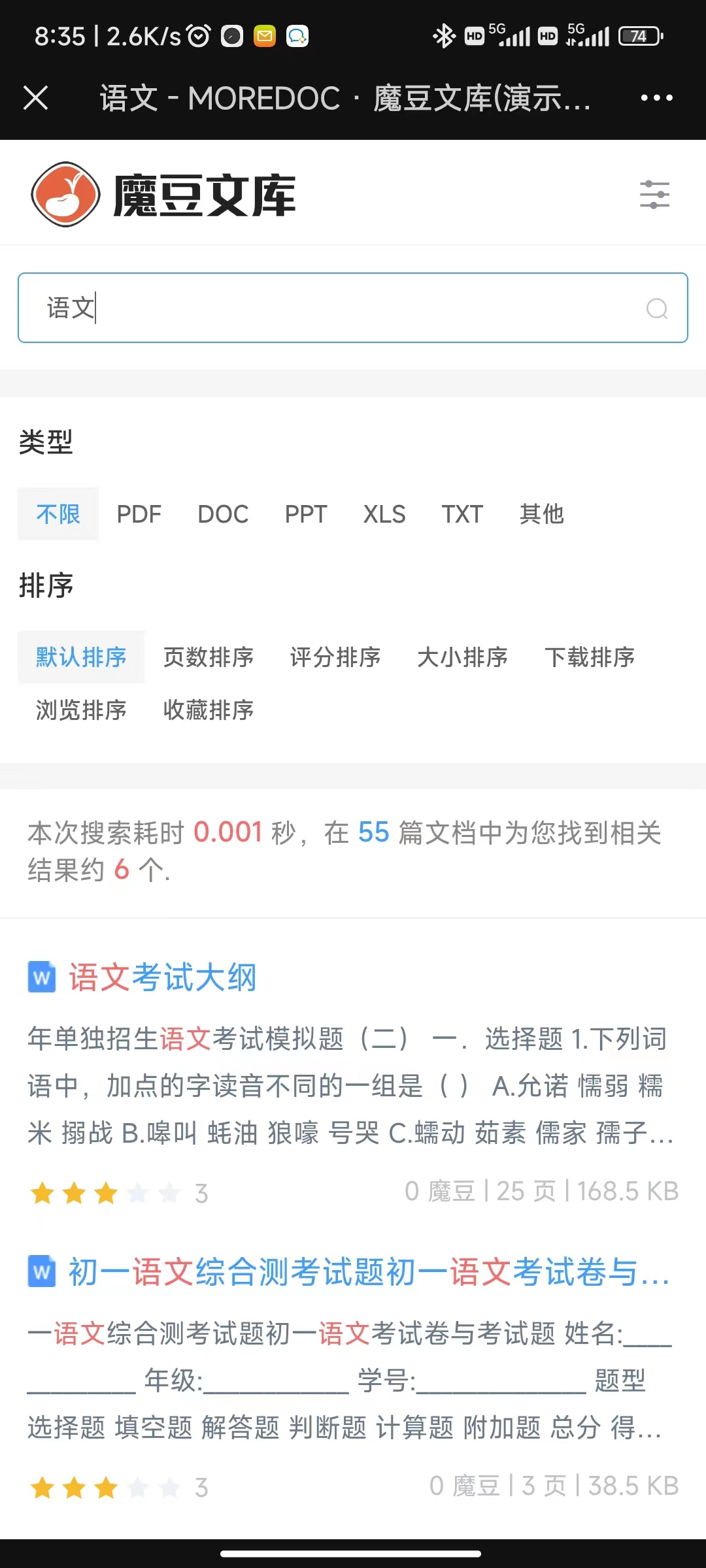Switch to the TXT filter tab
This screenshot has height=1568, width=706.
click(x=462, y=514)
